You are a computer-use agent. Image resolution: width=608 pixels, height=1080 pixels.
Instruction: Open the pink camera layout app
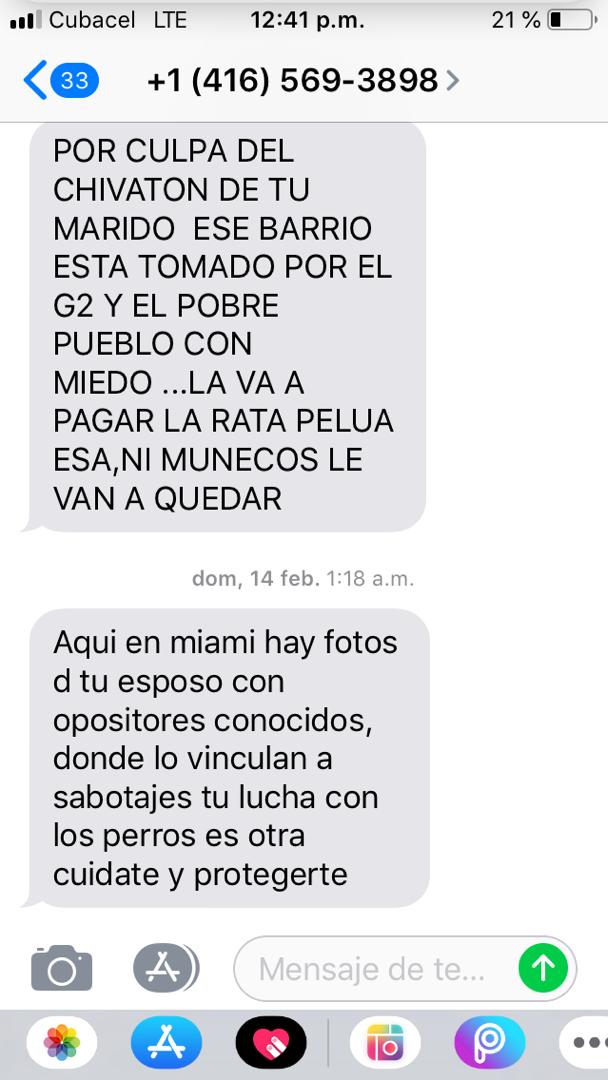coord(384,1045)
